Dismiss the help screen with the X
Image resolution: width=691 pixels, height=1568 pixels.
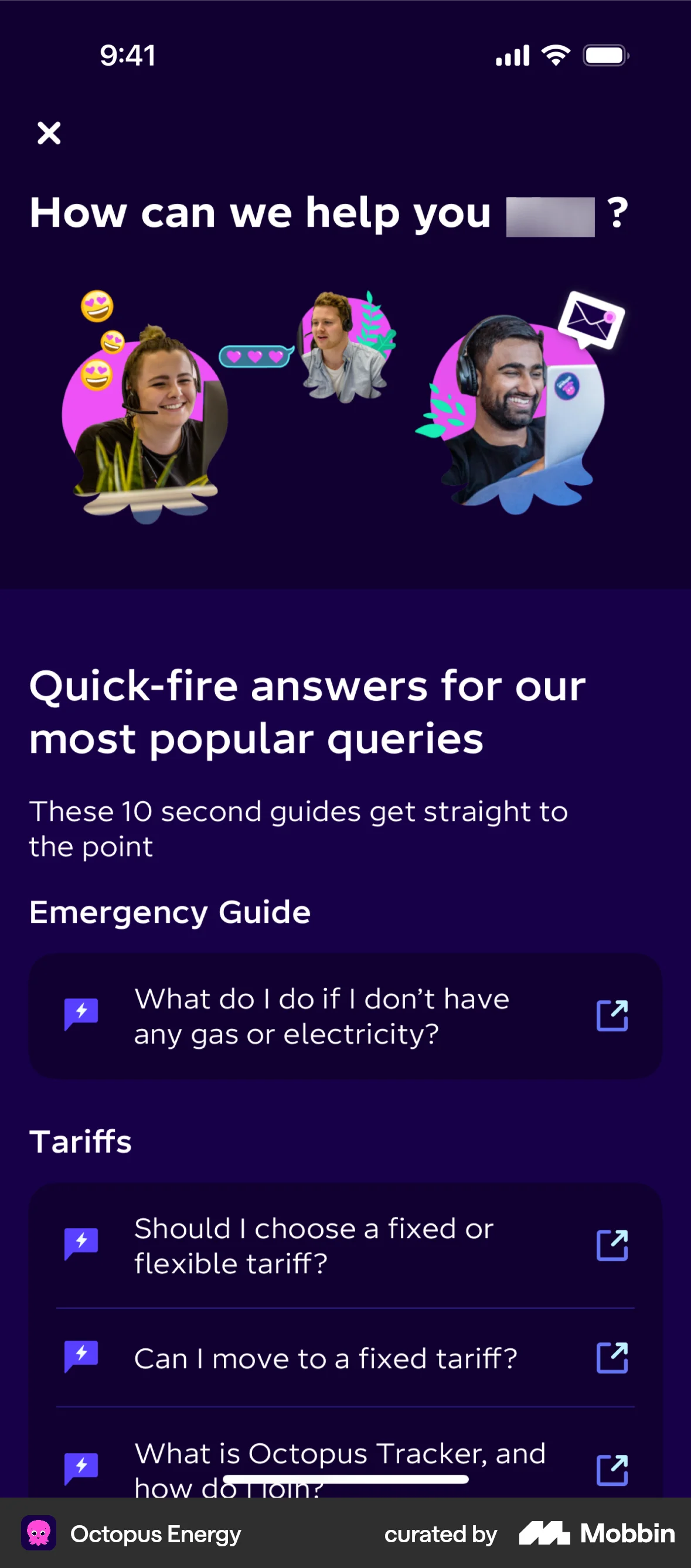click(49, 132)
